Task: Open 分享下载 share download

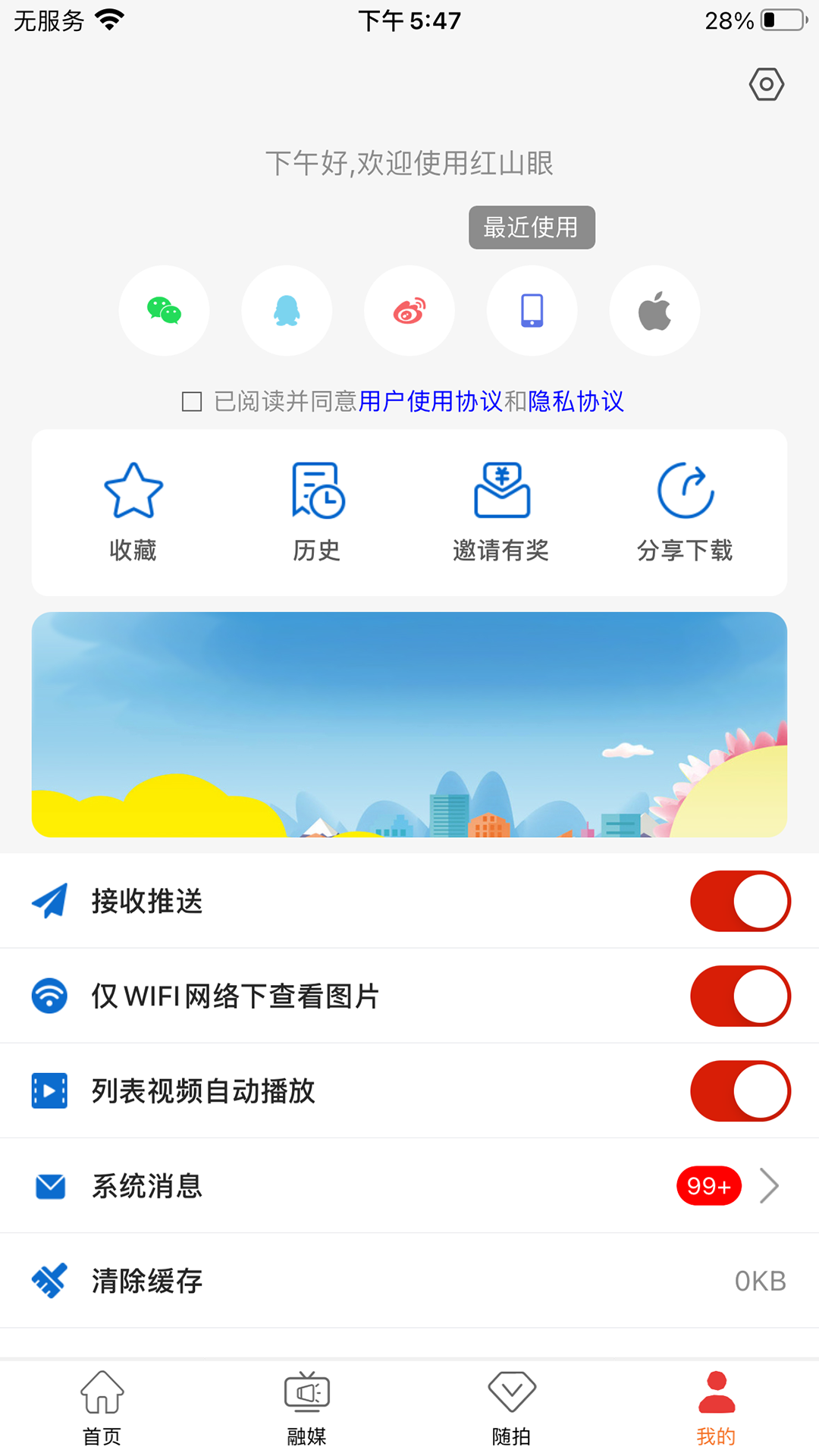Action: [685, 510]
